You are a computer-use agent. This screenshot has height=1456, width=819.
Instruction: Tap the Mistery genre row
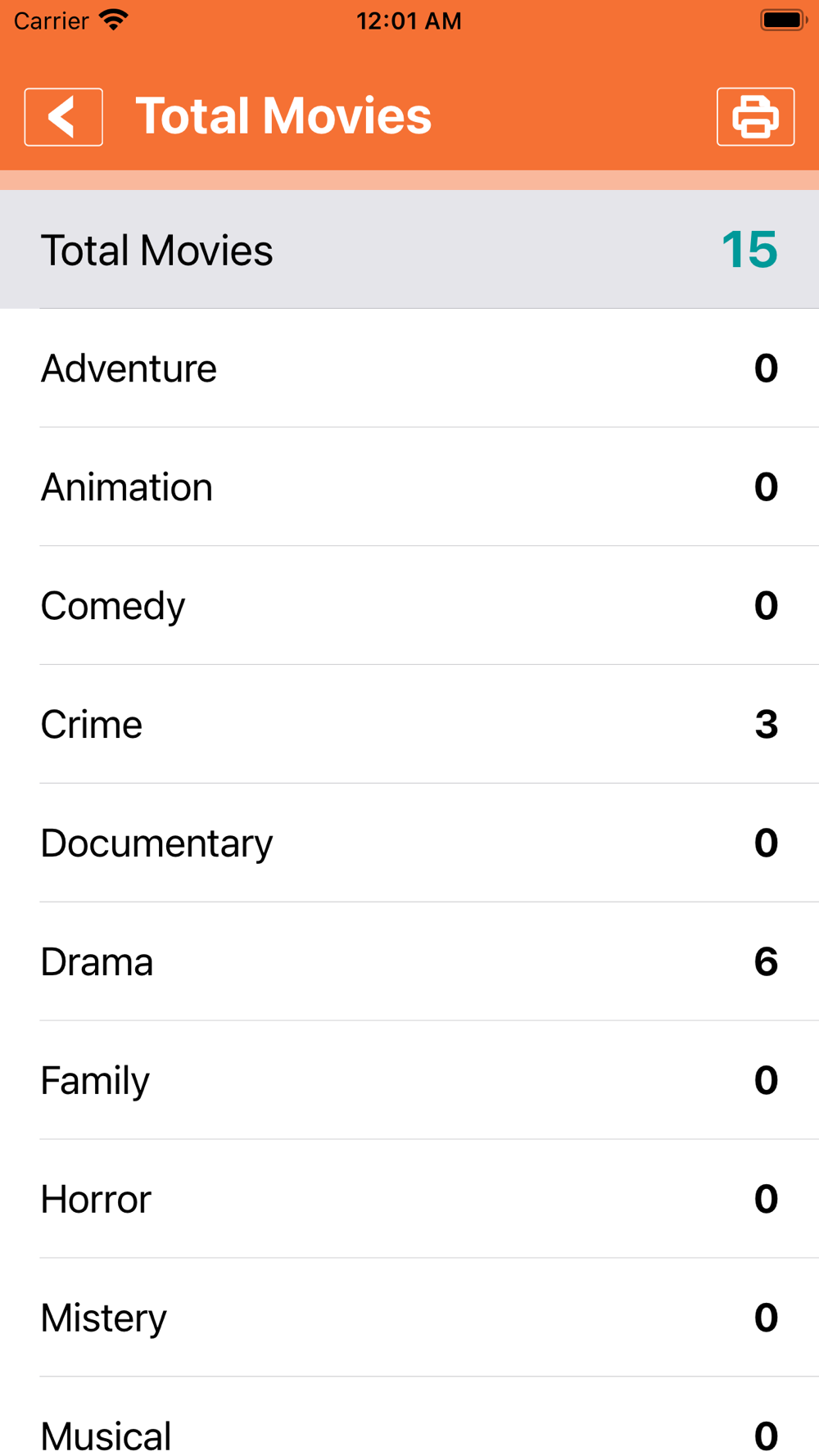coord(409,1318)
